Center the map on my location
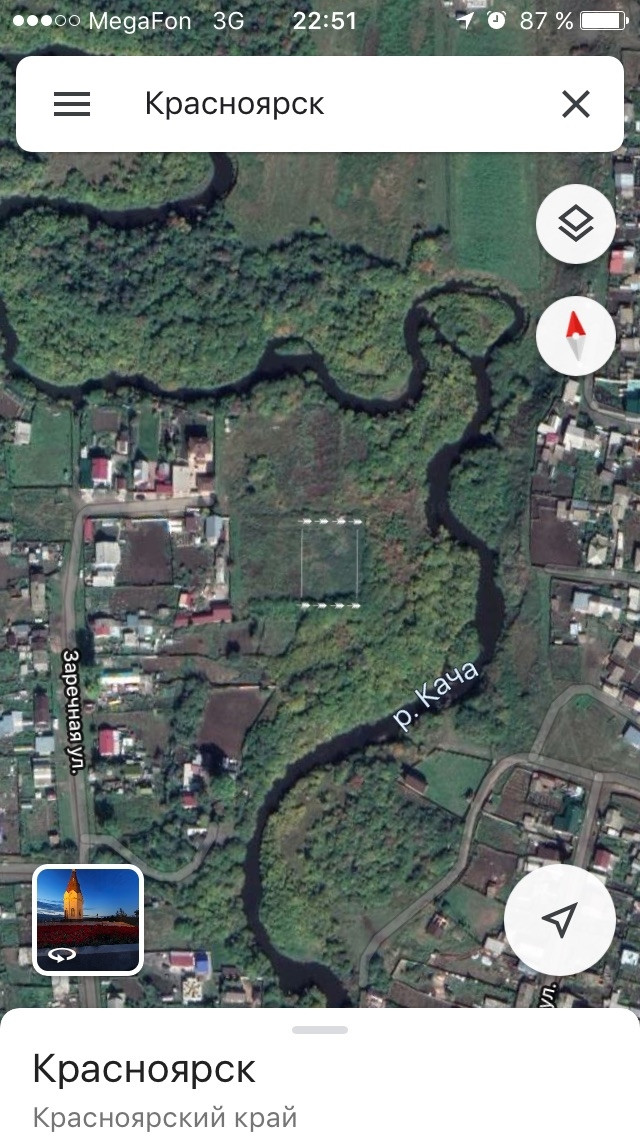The image size is (640, 1136). [559, 920]
